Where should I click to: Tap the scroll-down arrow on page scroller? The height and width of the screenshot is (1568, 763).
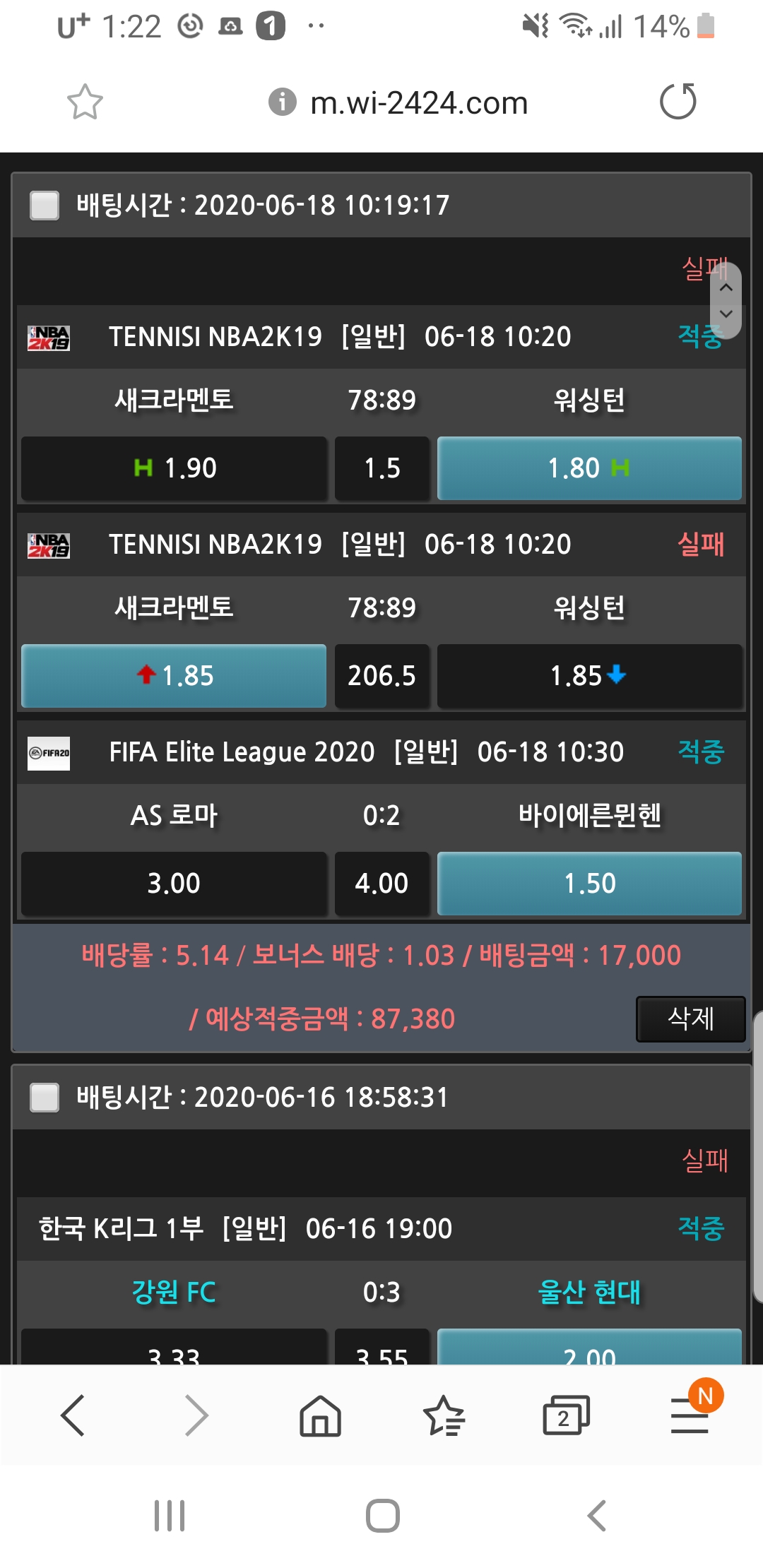click(x=726, y=314)
